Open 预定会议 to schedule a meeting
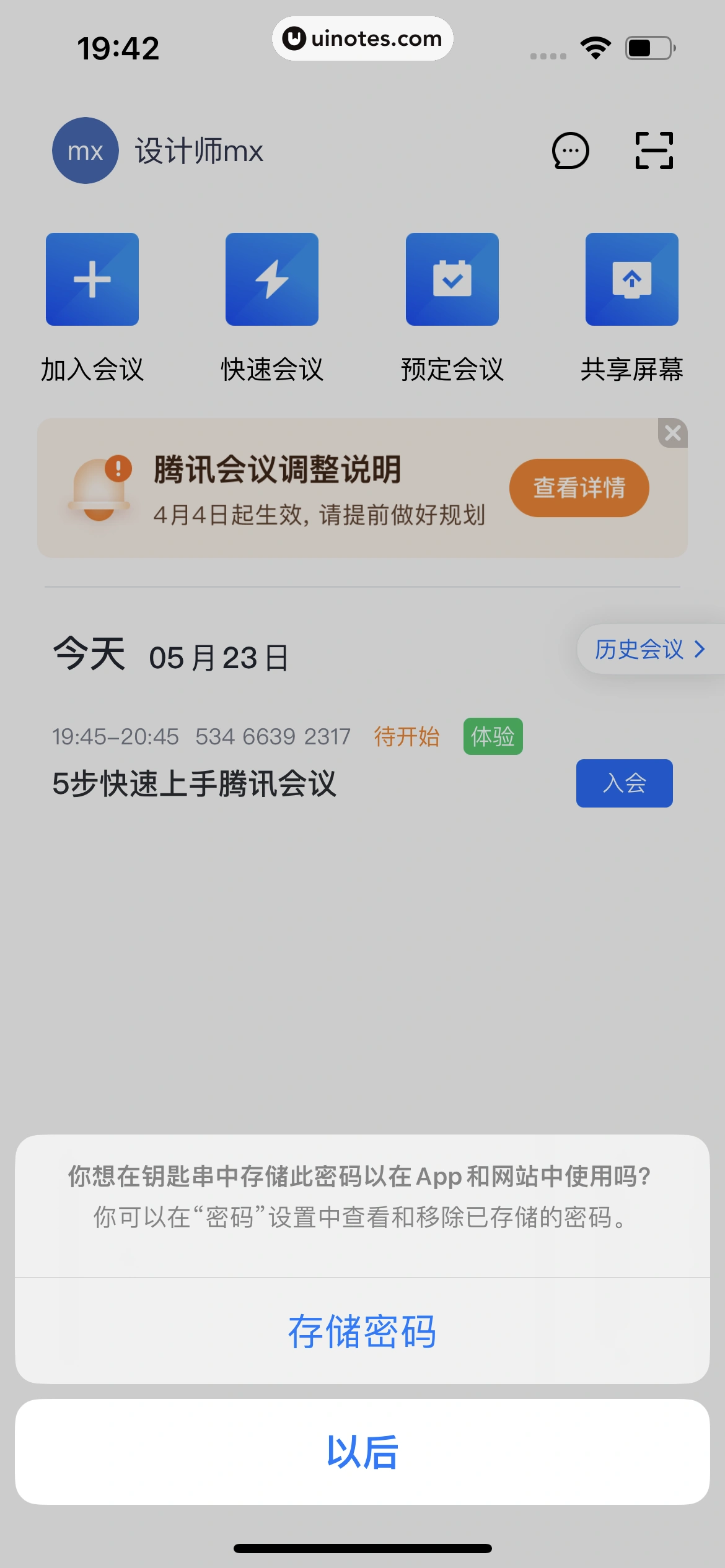Viewport: 725px width, 1568px height. [x=452, y=279]
